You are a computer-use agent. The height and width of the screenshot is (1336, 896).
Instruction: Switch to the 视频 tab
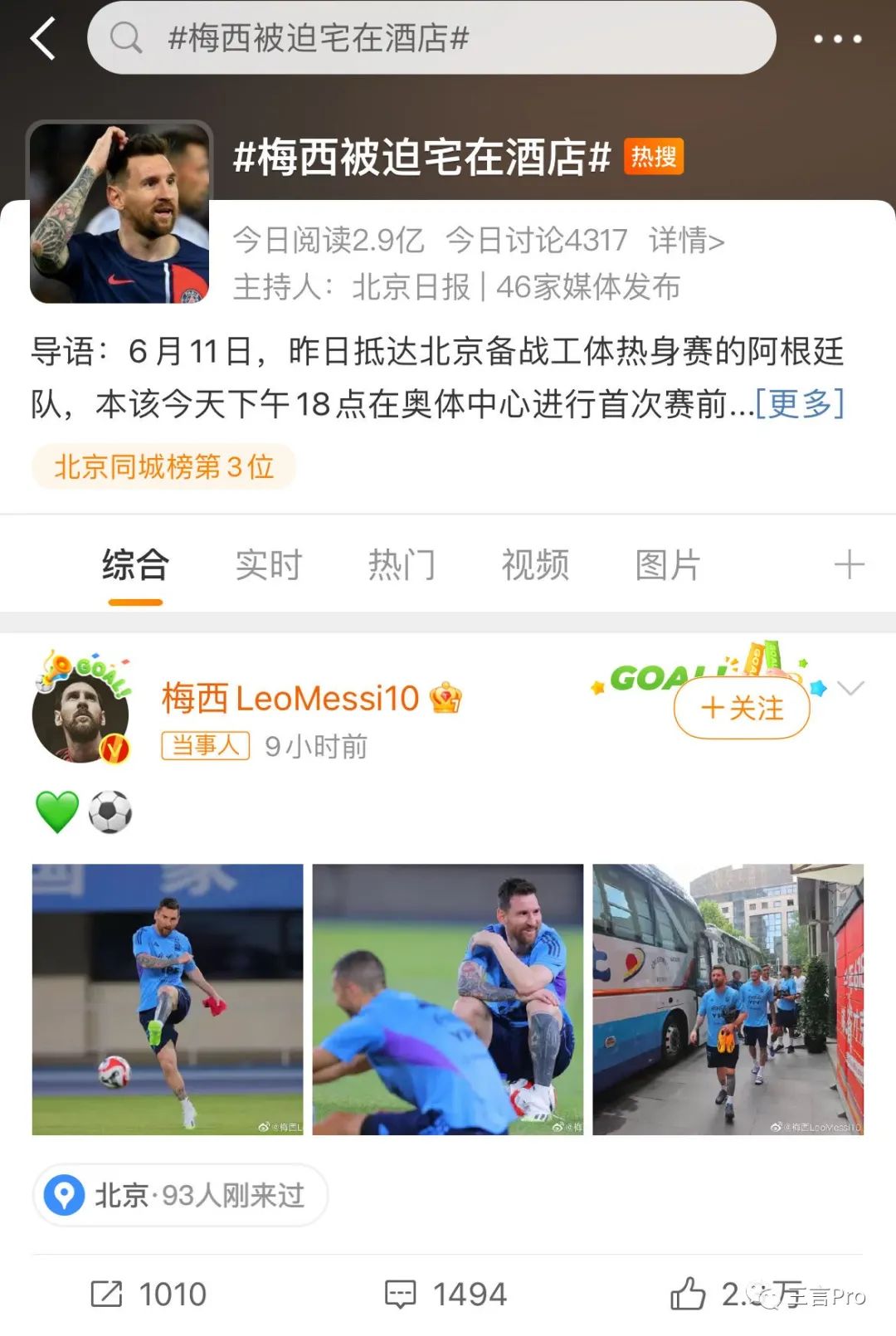click(535, 566)
